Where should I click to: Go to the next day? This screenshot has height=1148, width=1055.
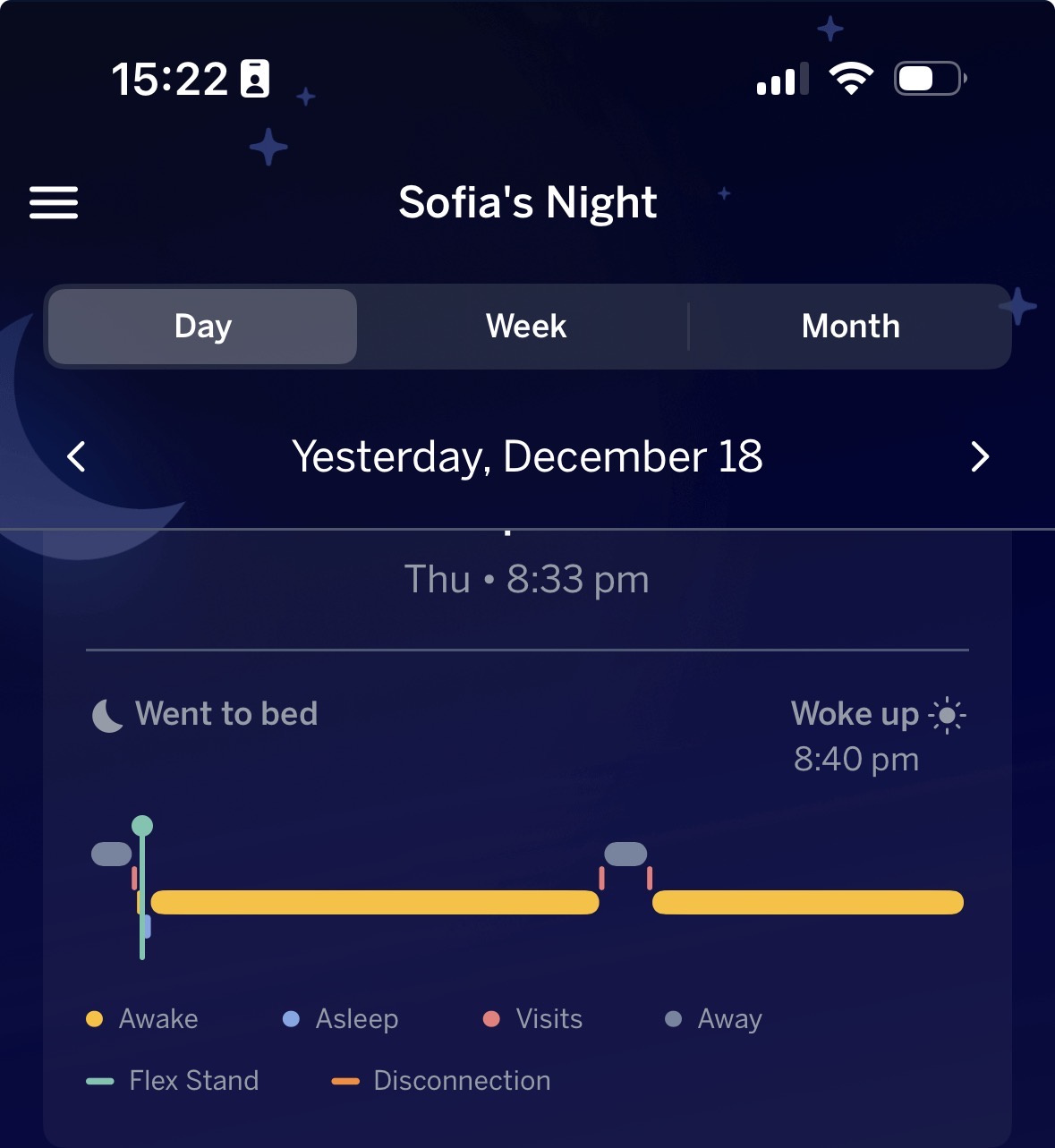coord(980,456)
